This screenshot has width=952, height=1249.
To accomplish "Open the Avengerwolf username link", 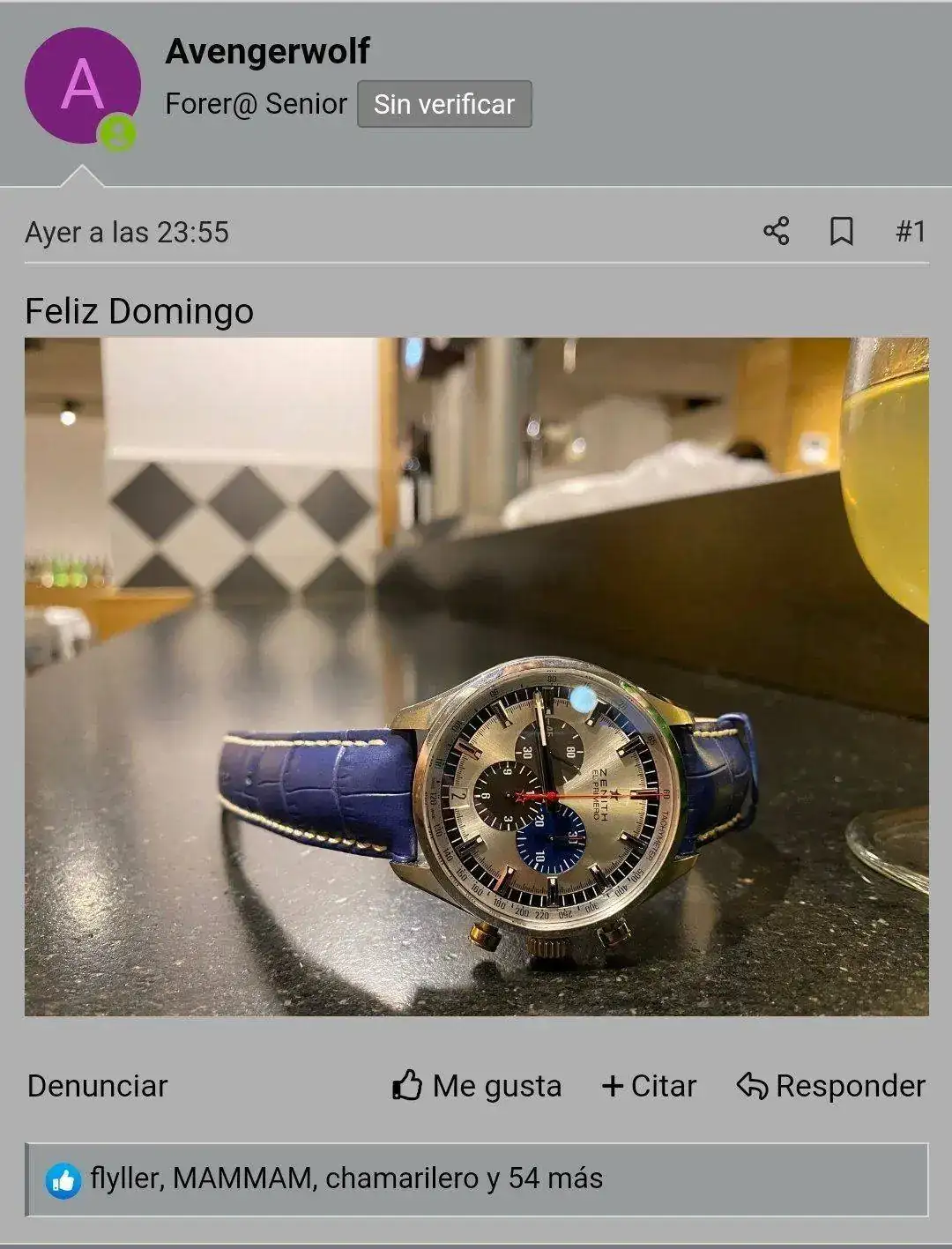I will [x=267, y=51].
